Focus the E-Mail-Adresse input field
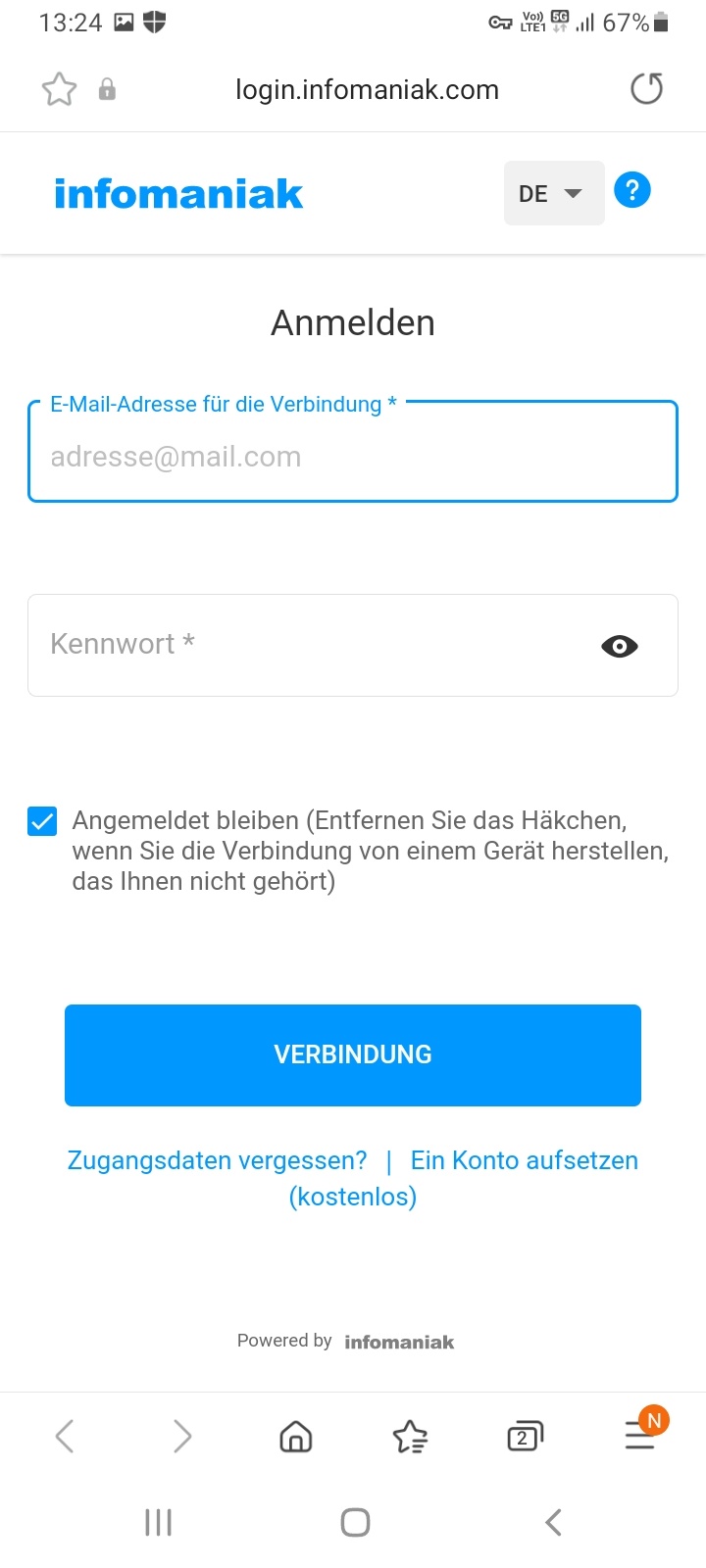 tap(353, 457)
